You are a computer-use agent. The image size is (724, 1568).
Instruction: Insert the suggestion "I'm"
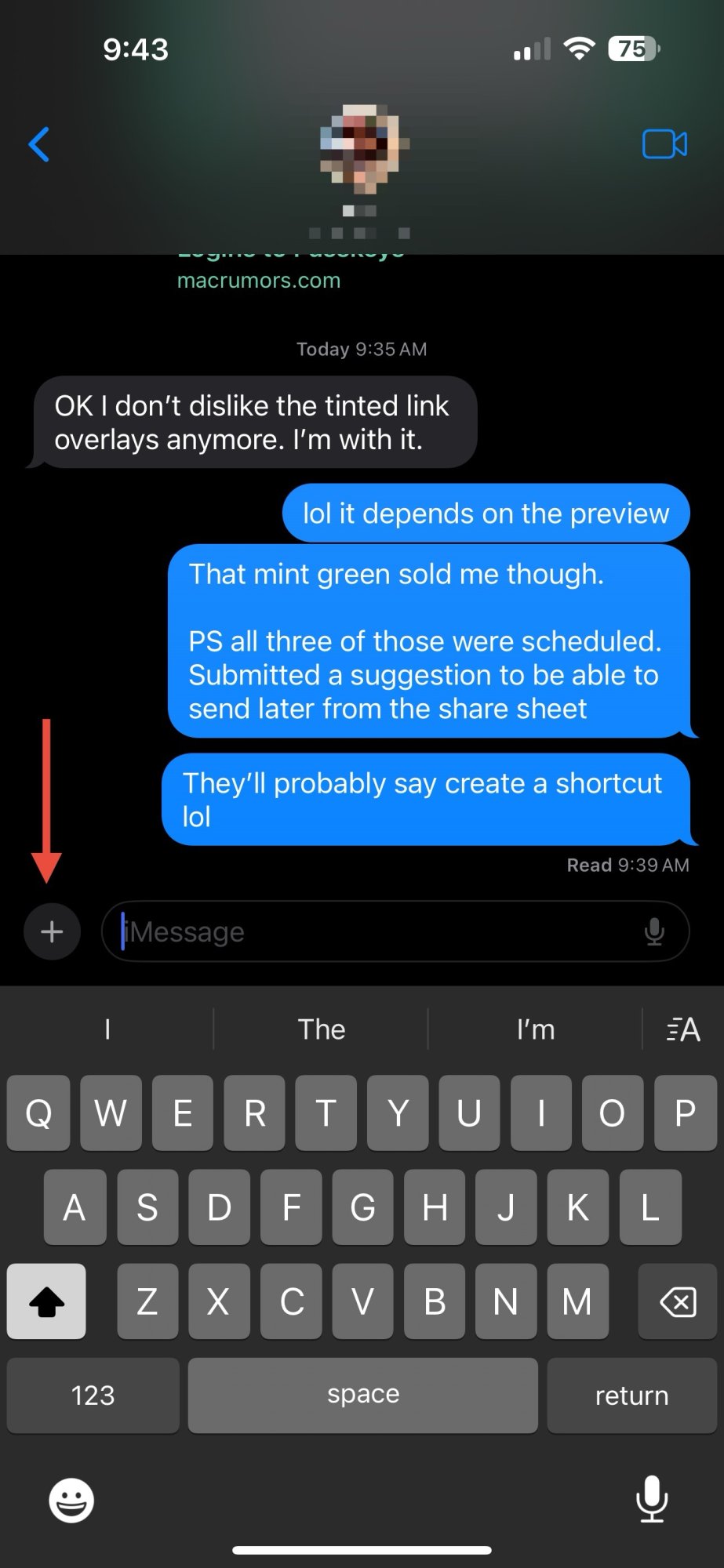(x=536, y=1029)
